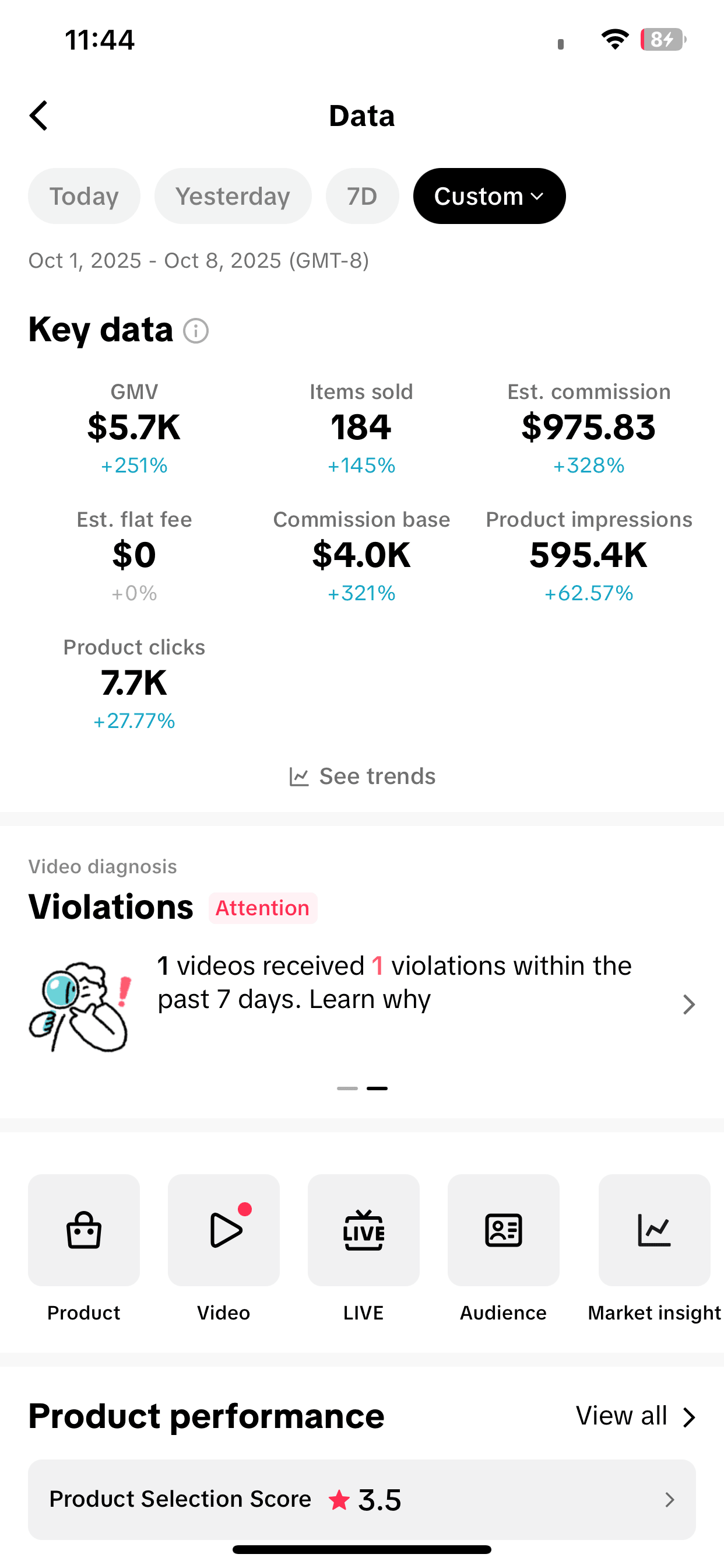This screenshot has height=1568, width=724.
Task: Open Product analytics
Action: [84, 1230]
